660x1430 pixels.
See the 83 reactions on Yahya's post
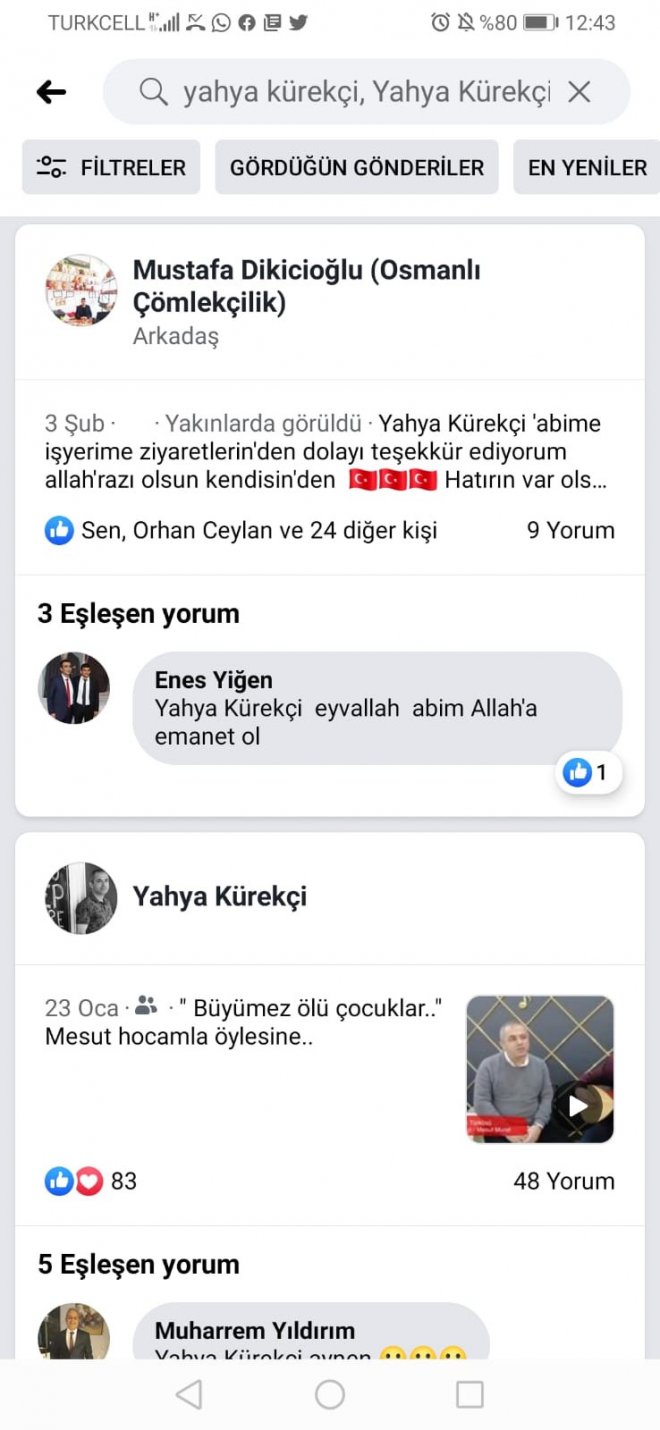[x=91, y=1181]
